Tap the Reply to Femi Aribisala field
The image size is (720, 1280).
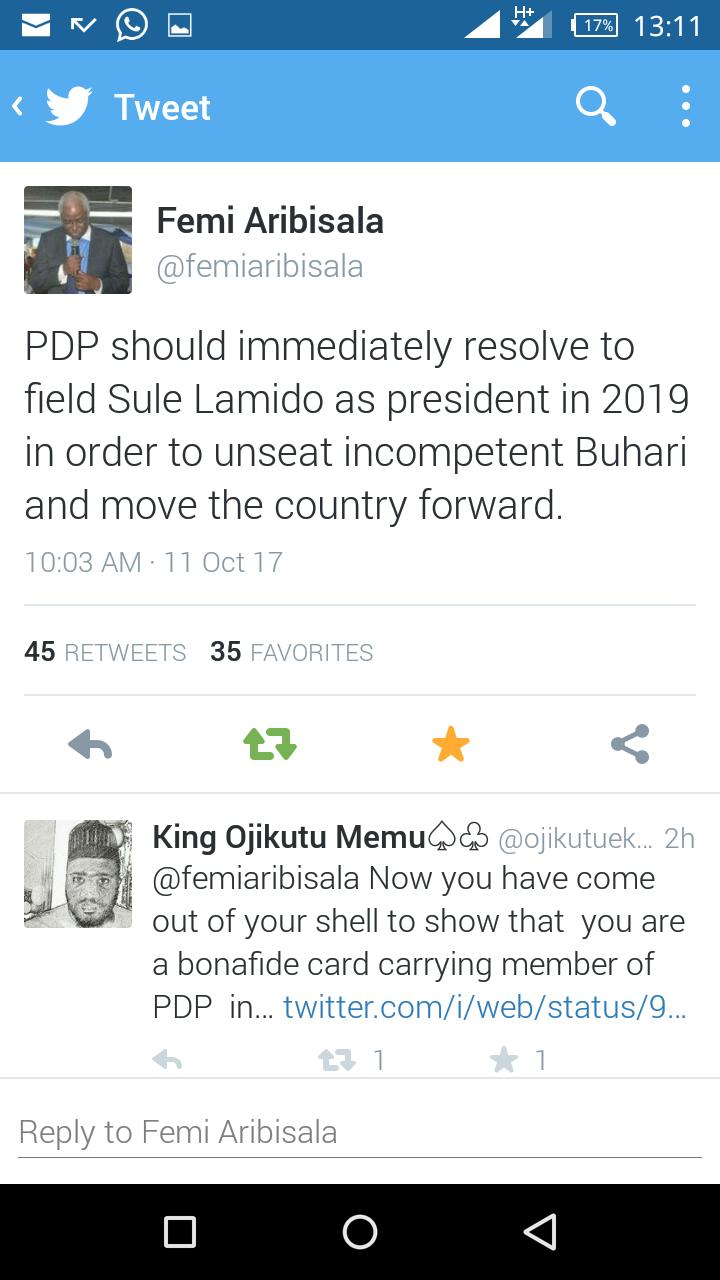pos(360,1132)
